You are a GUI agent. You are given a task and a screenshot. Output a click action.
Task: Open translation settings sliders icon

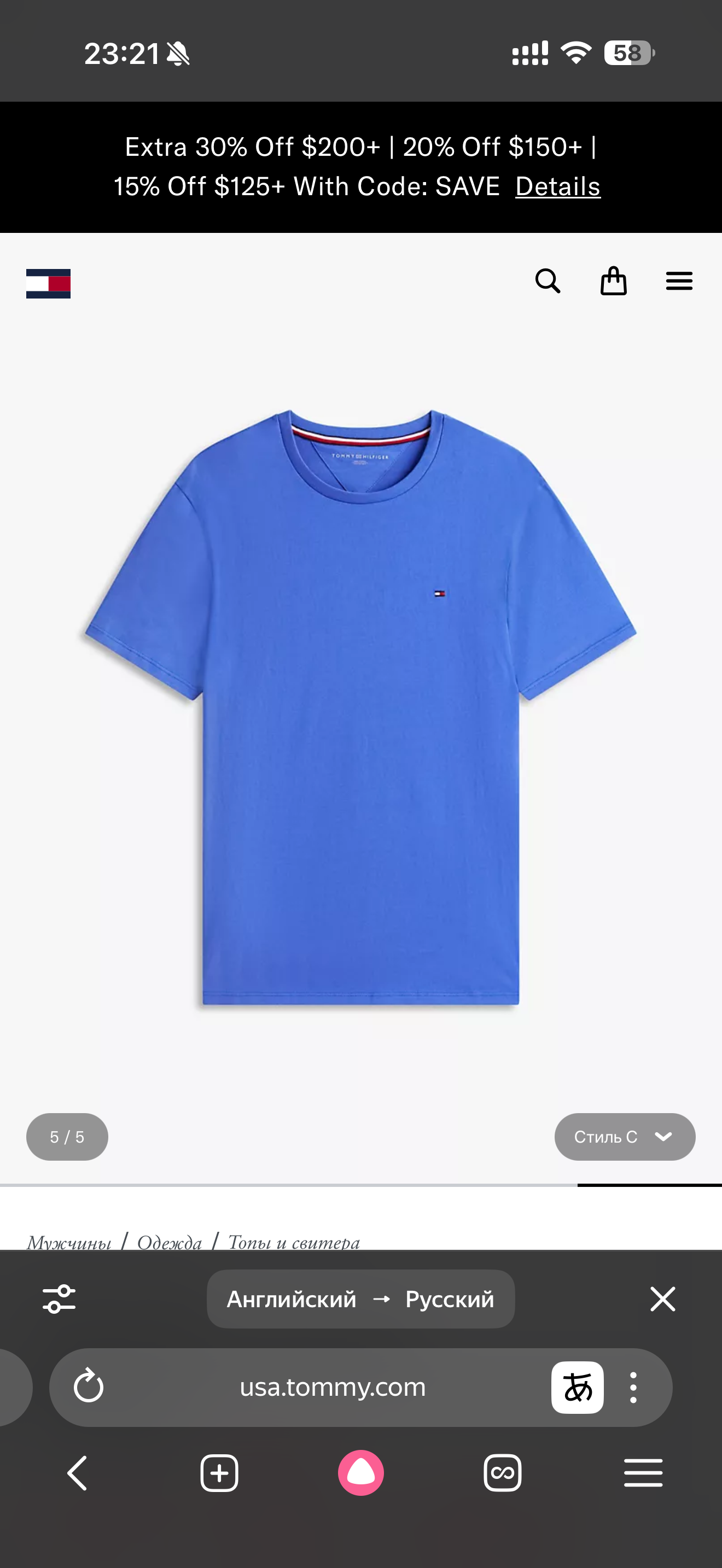pos(59,1299)
